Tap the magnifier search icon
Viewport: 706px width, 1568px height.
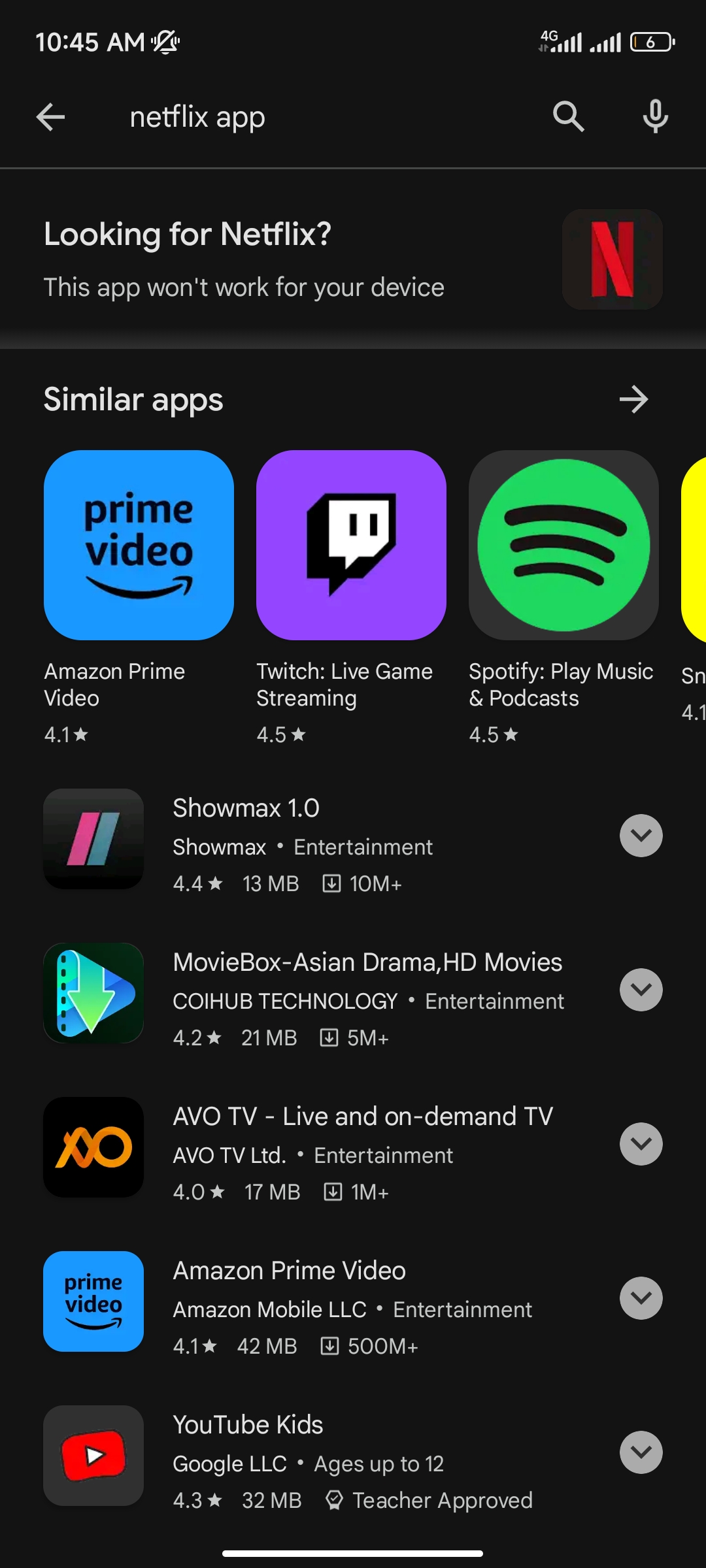point(568,117)
